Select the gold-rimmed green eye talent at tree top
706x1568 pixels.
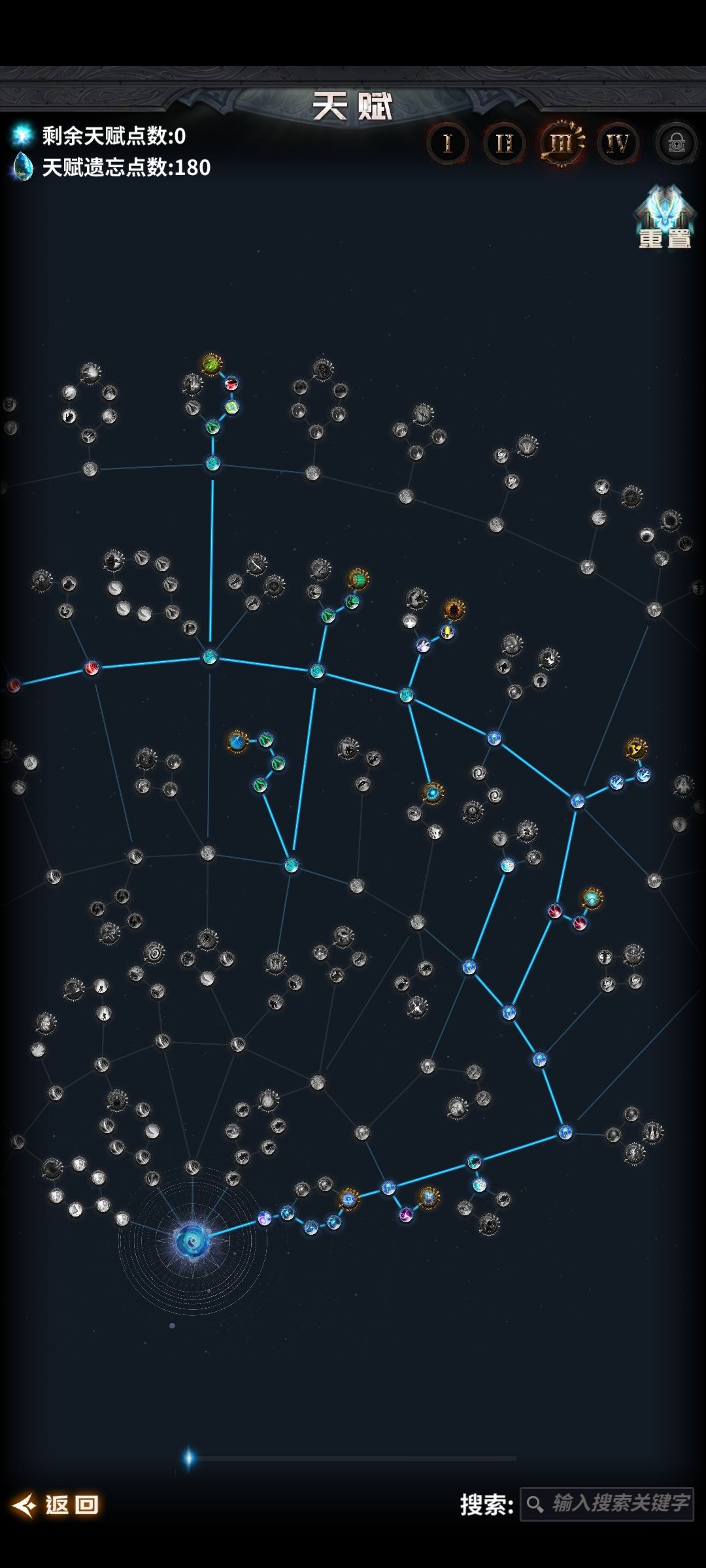[x=211, y=364]
